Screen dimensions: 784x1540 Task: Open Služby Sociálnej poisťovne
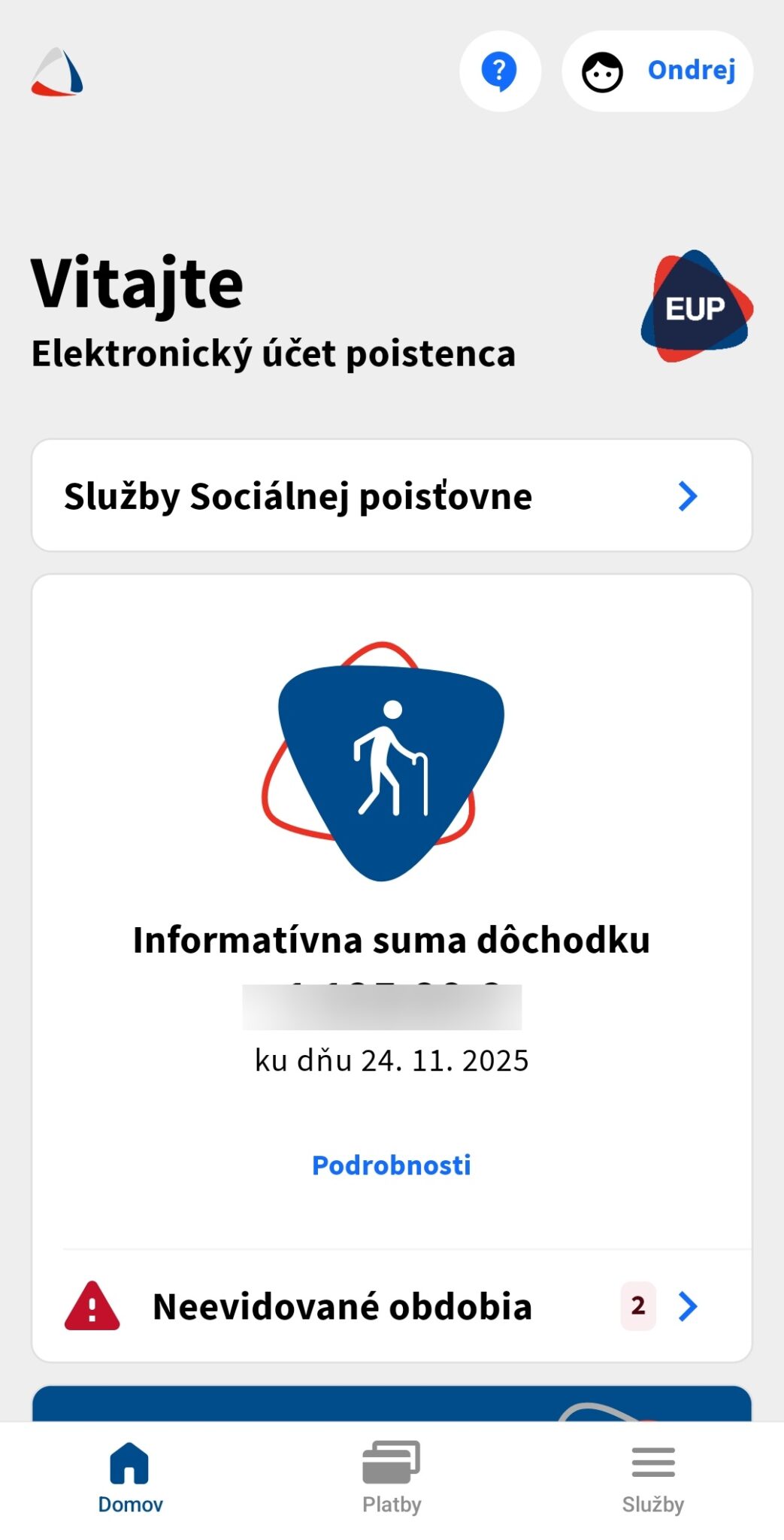392,496
